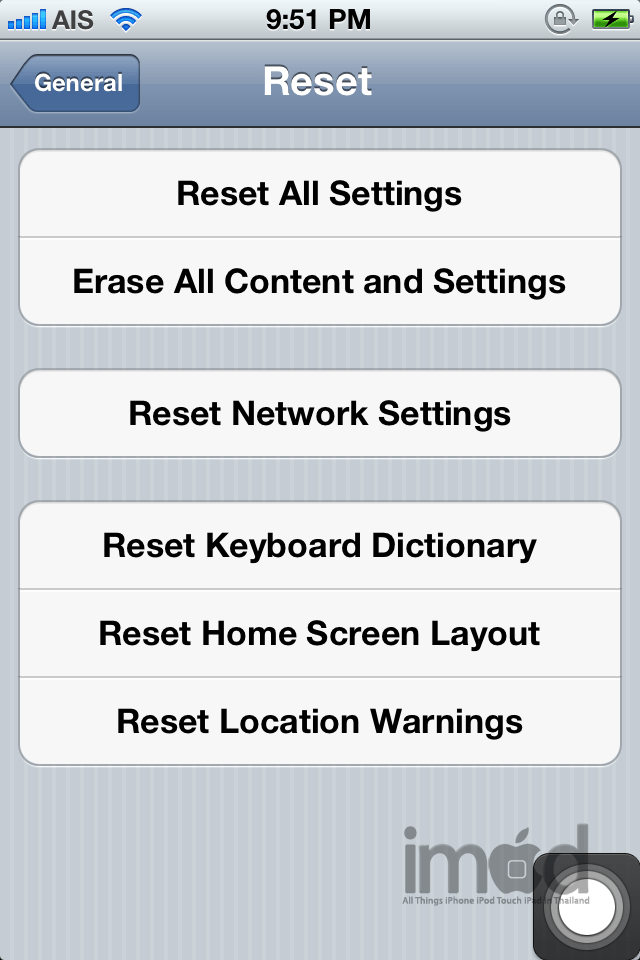
Task: Tap Reset Location Warnings
Action: point(320,721)
